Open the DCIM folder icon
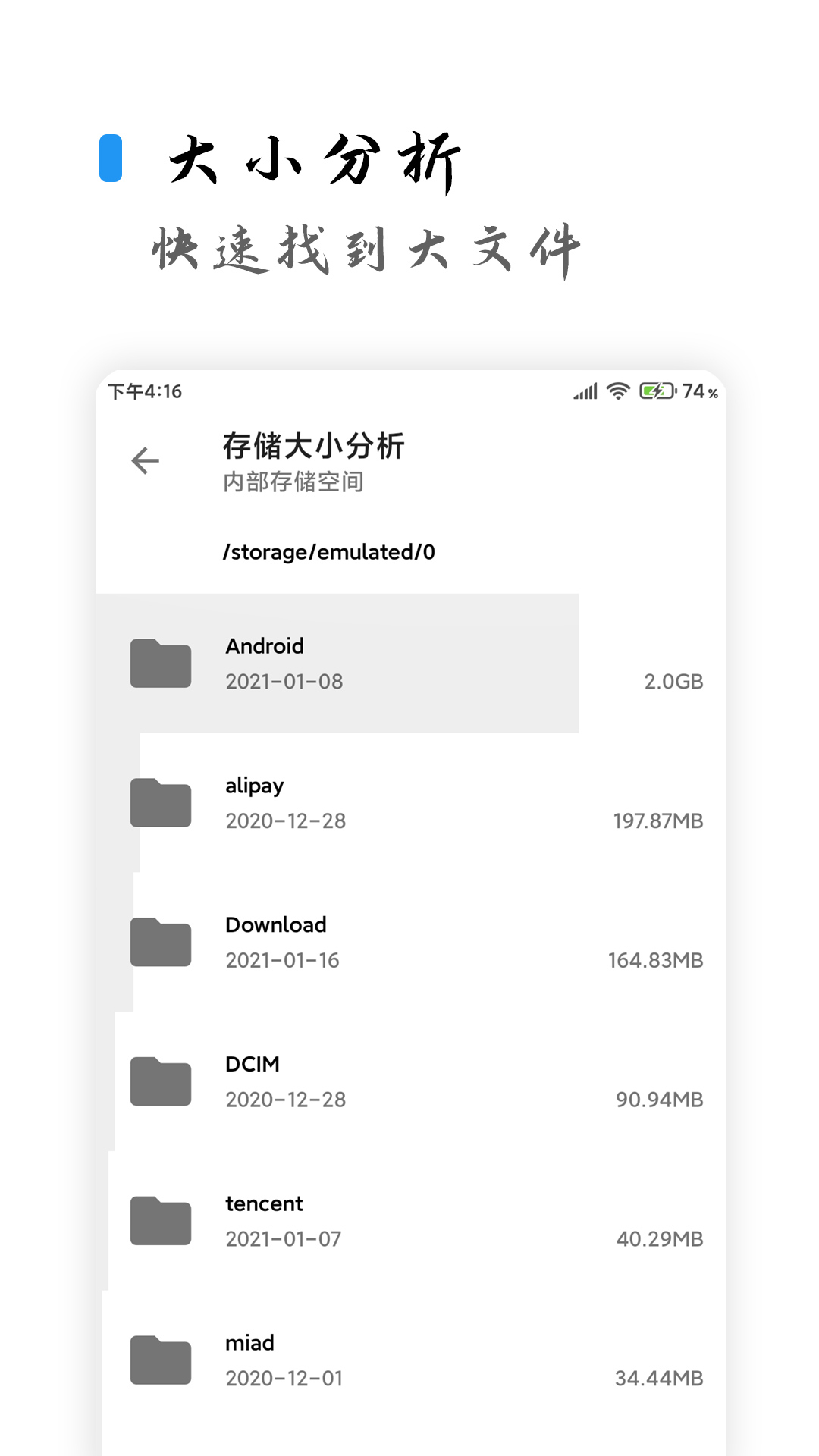This screenshot has width=819, height=1456. 160,1081
